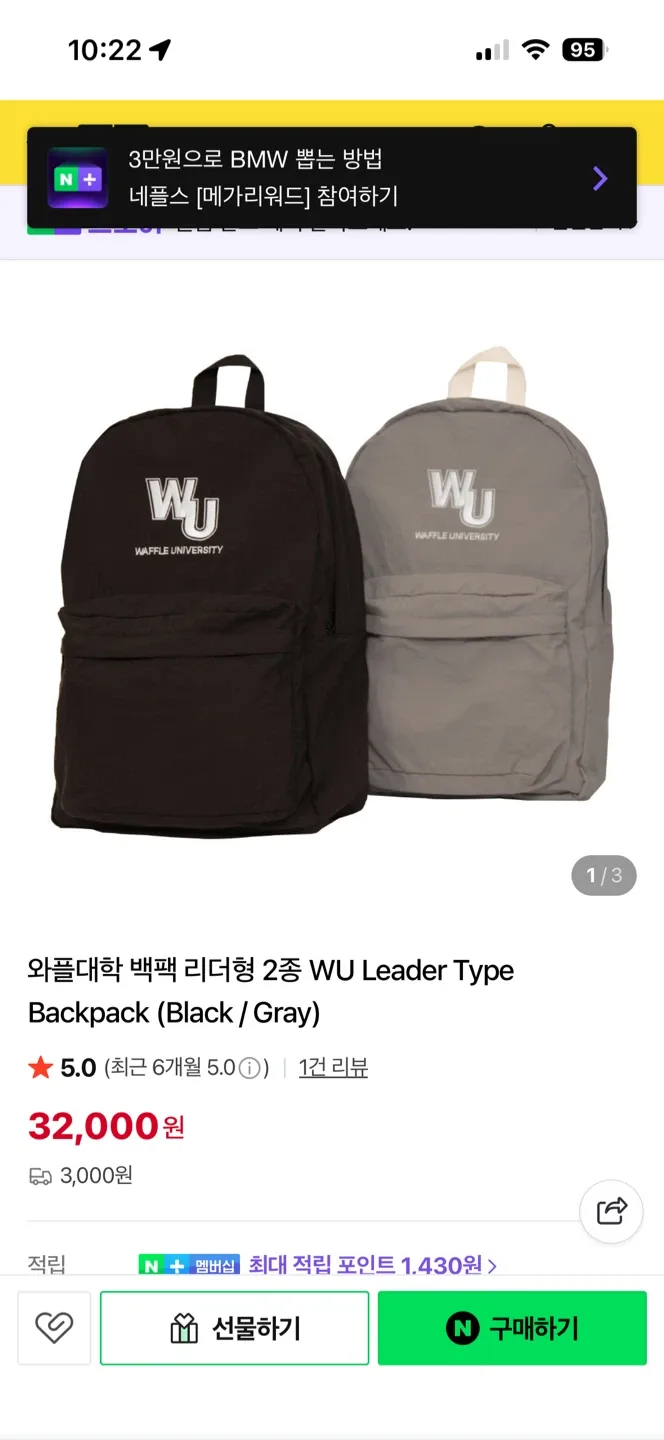Screen dimensions: 664x1440
Task: Tap the rating info icon
Action: pyautogui.click(x=250, y=1068)
